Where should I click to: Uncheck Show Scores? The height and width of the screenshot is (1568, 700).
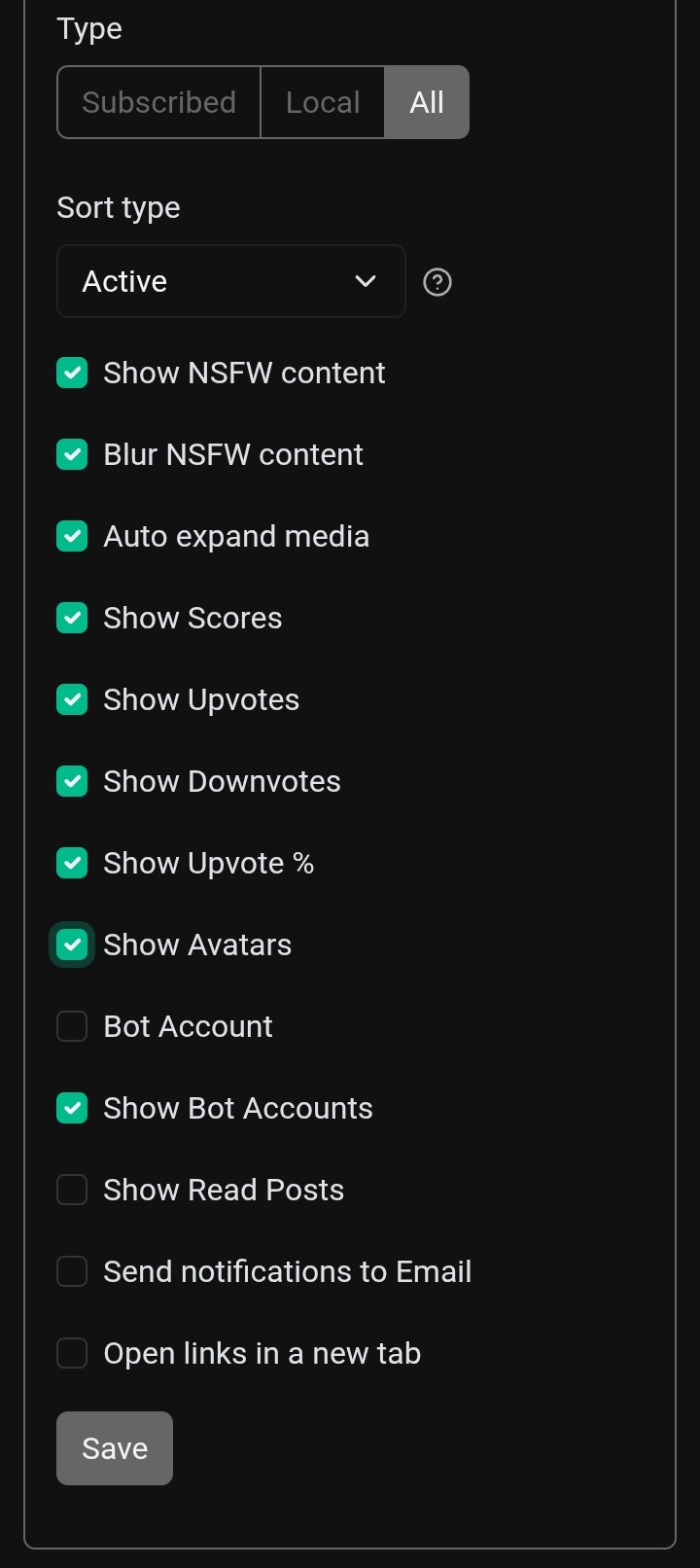tap(72, 618)
